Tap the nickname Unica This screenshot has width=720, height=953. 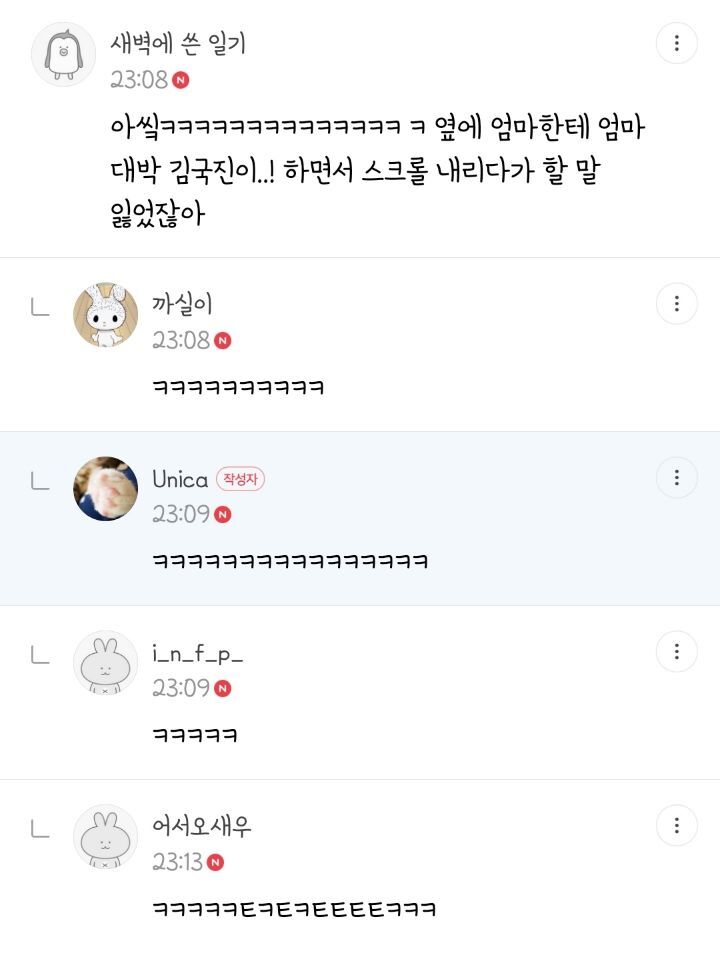[180, 479]
